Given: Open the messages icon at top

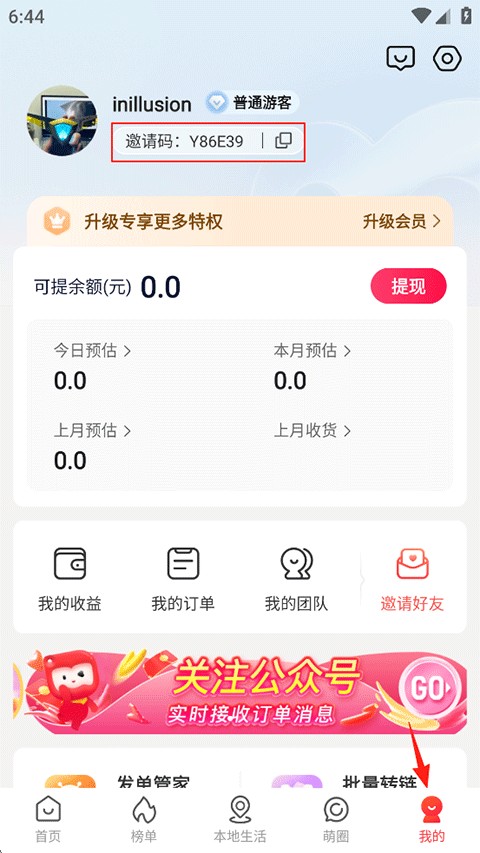Looking at the screenshot, I should pos(401,58).
